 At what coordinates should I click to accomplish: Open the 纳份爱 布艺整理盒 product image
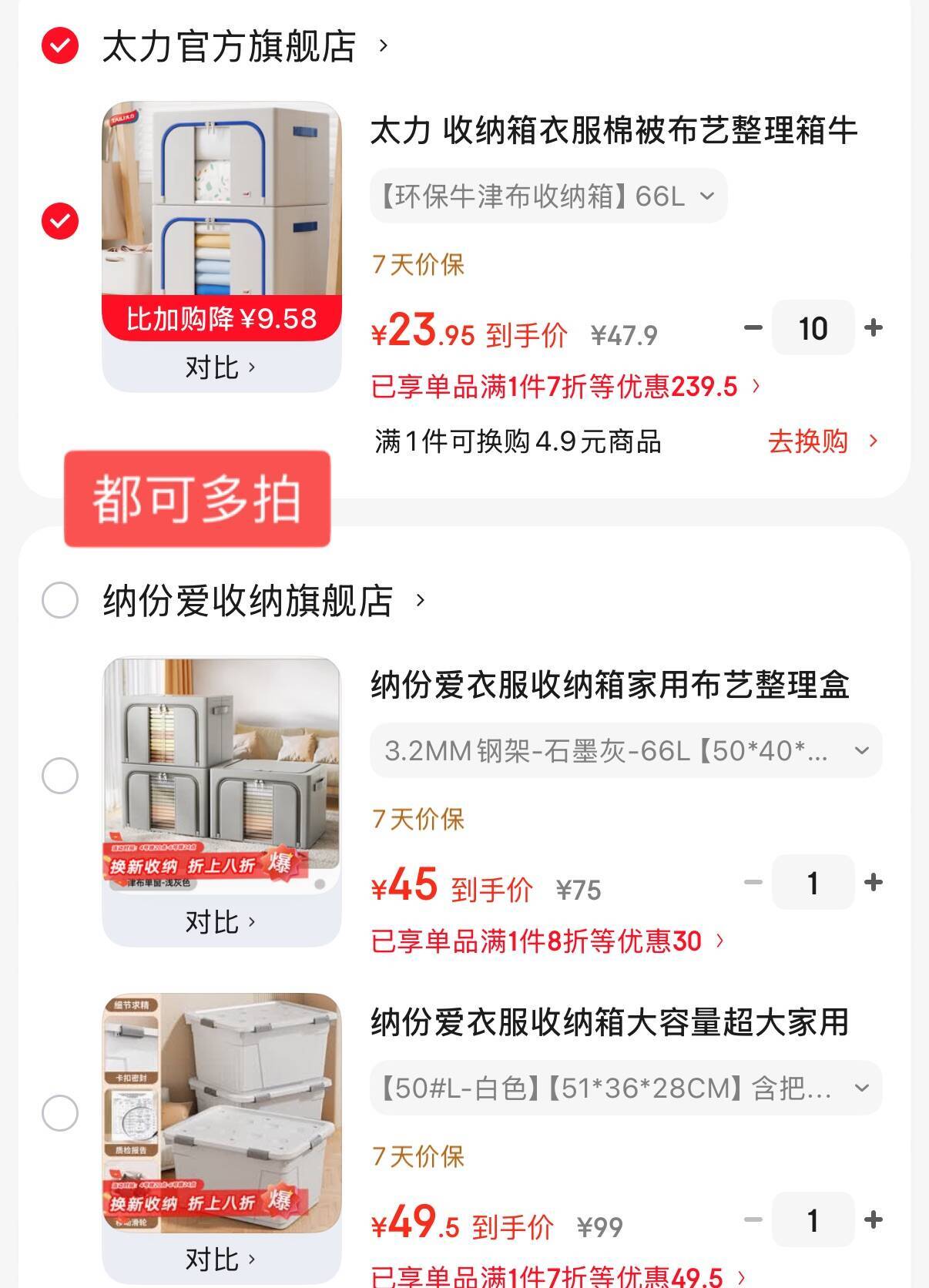[221, 774]
